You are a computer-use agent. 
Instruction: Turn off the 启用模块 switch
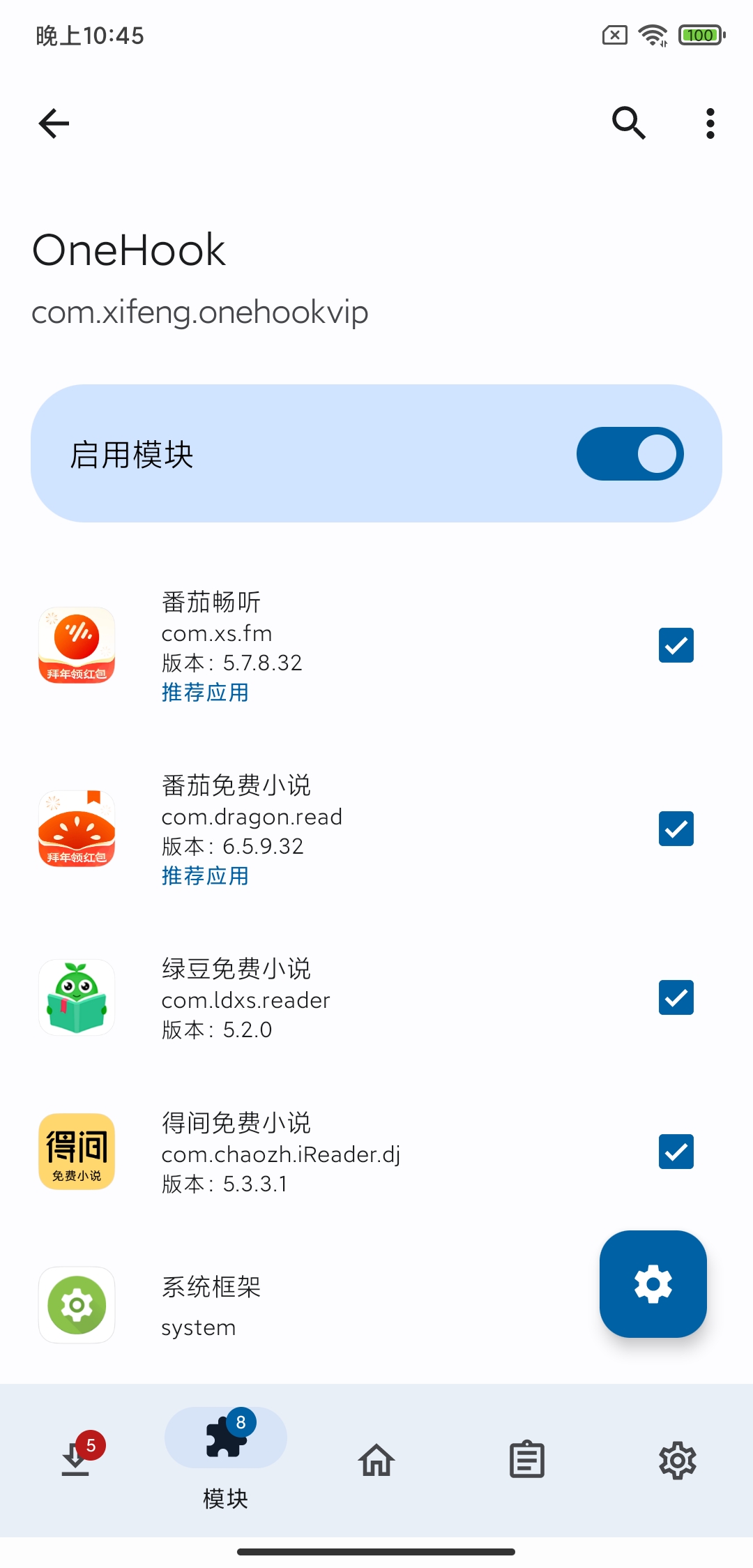(x=630, y=454)
